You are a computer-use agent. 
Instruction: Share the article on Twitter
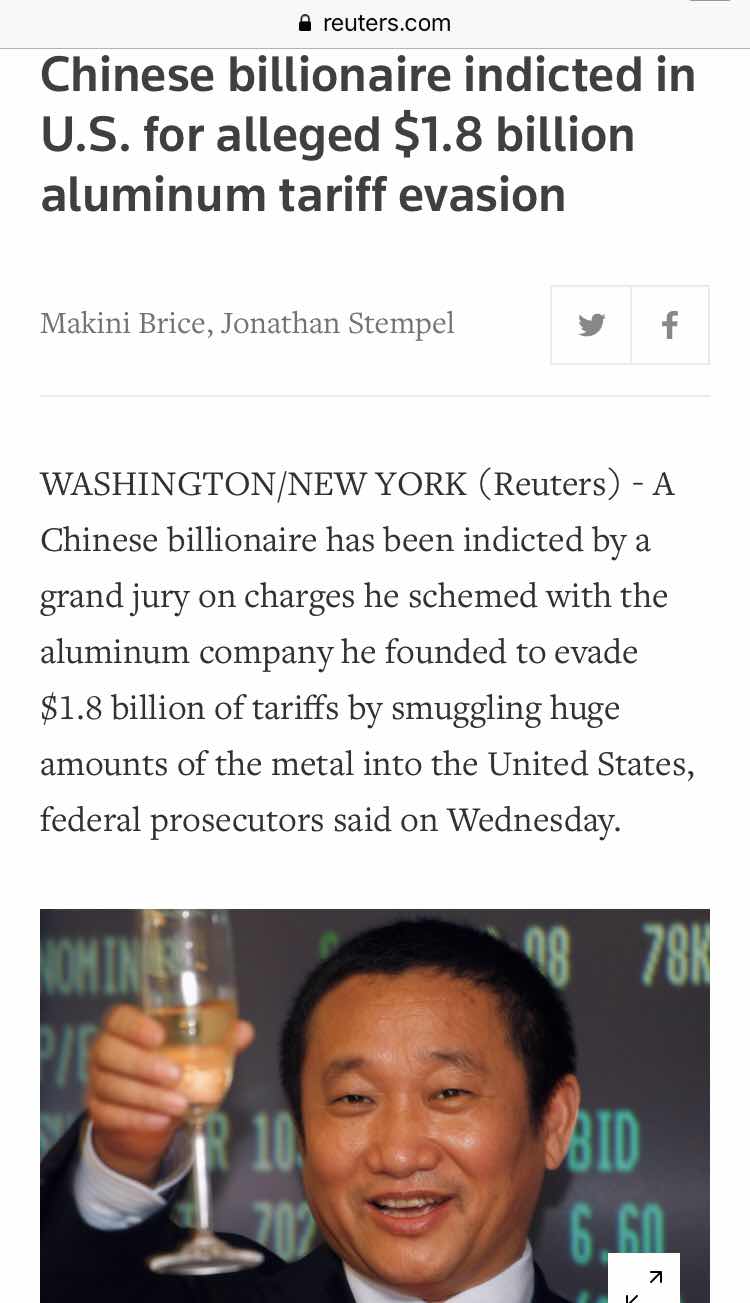(x=591, y=325)
